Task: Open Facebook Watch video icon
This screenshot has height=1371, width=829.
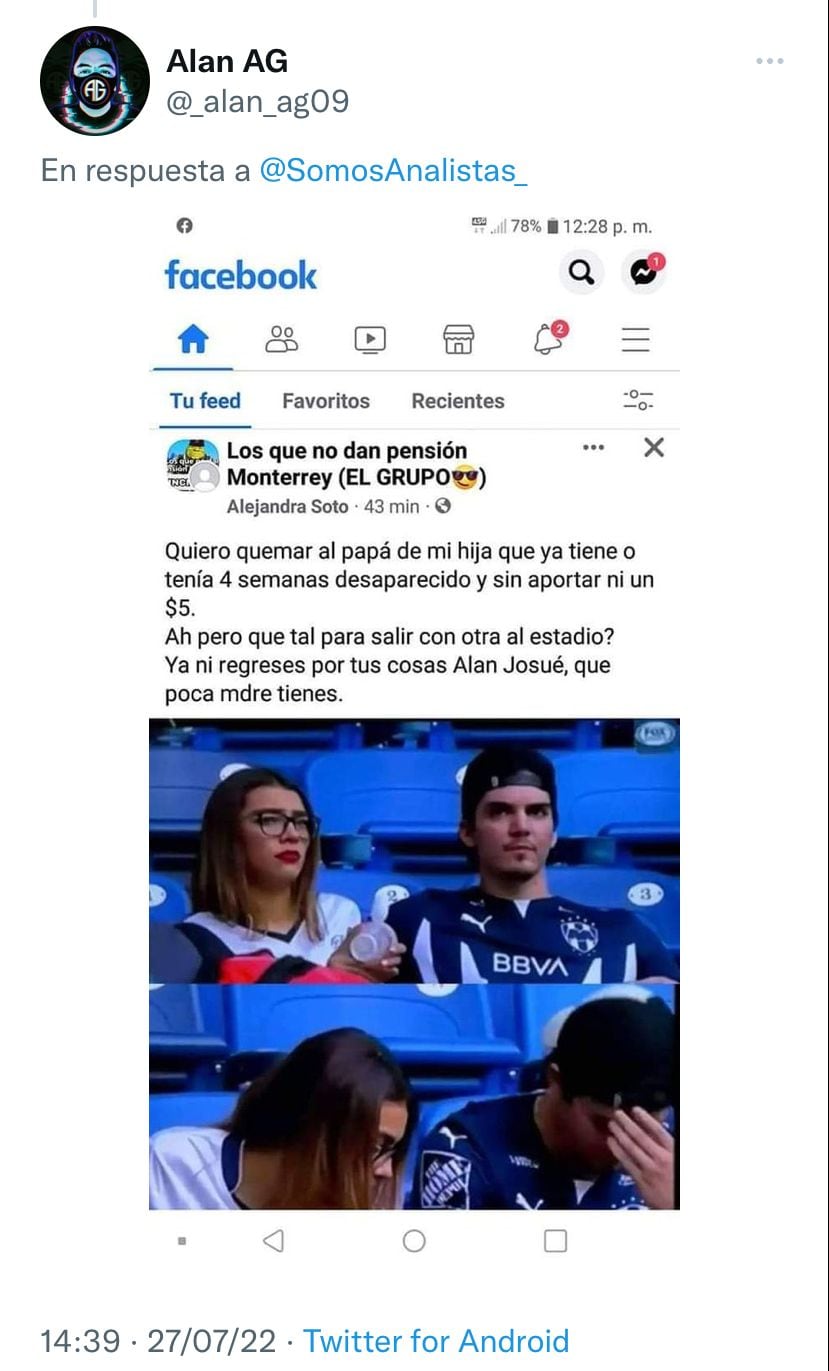Action: pos(369,340)
